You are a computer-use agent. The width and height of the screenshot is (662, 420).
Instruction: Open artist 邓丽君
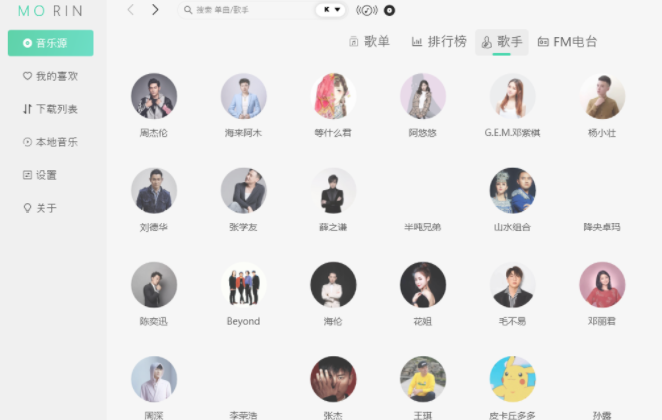pyautogui.click(x=602, y=285)
